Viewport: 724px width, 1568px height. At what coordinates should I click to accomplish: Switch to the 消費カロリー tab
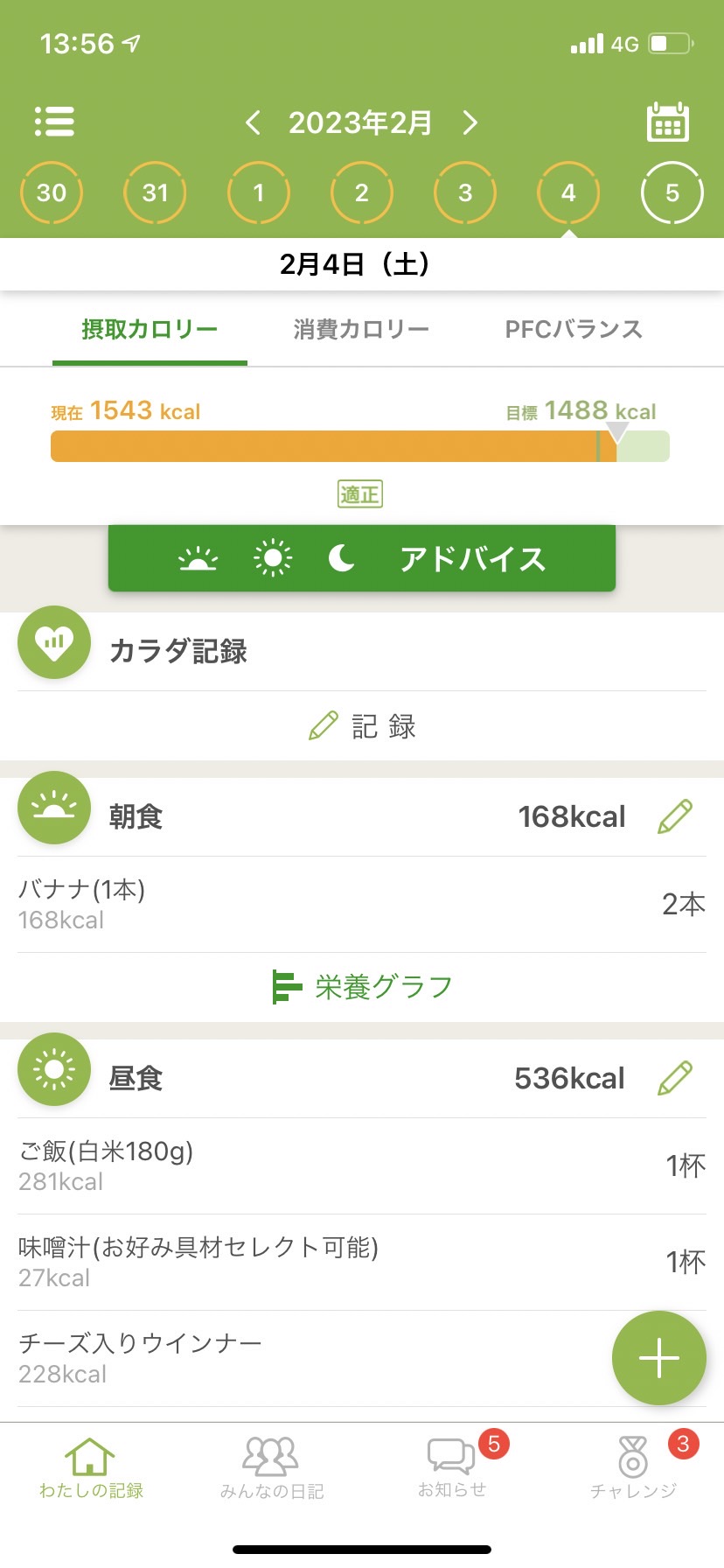pyautogui.click(x=361, y=330)
